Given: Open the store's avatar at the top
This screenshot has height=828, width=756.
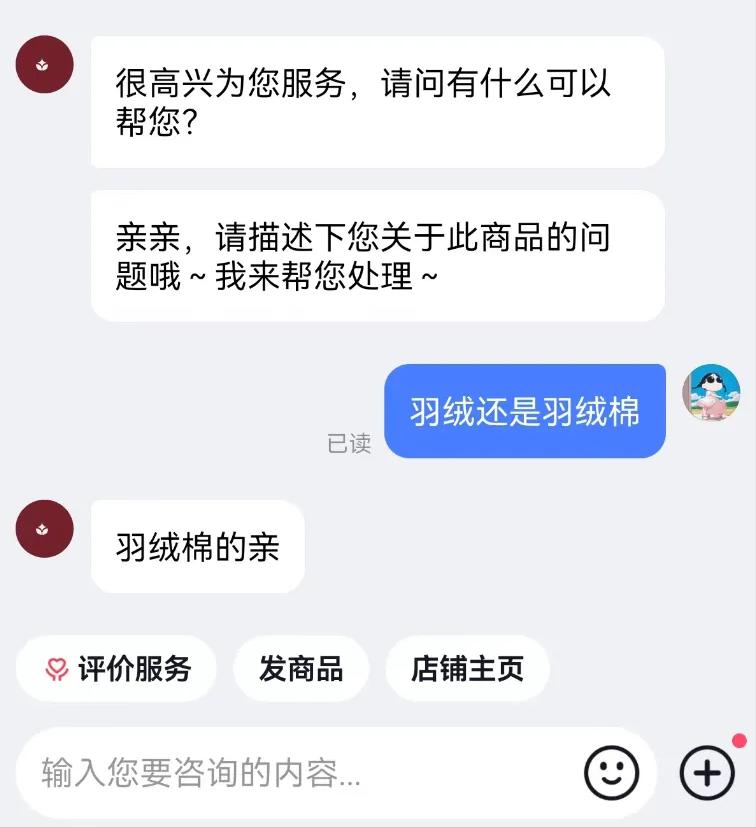Looking at the screenshot, I should [44, 63].
